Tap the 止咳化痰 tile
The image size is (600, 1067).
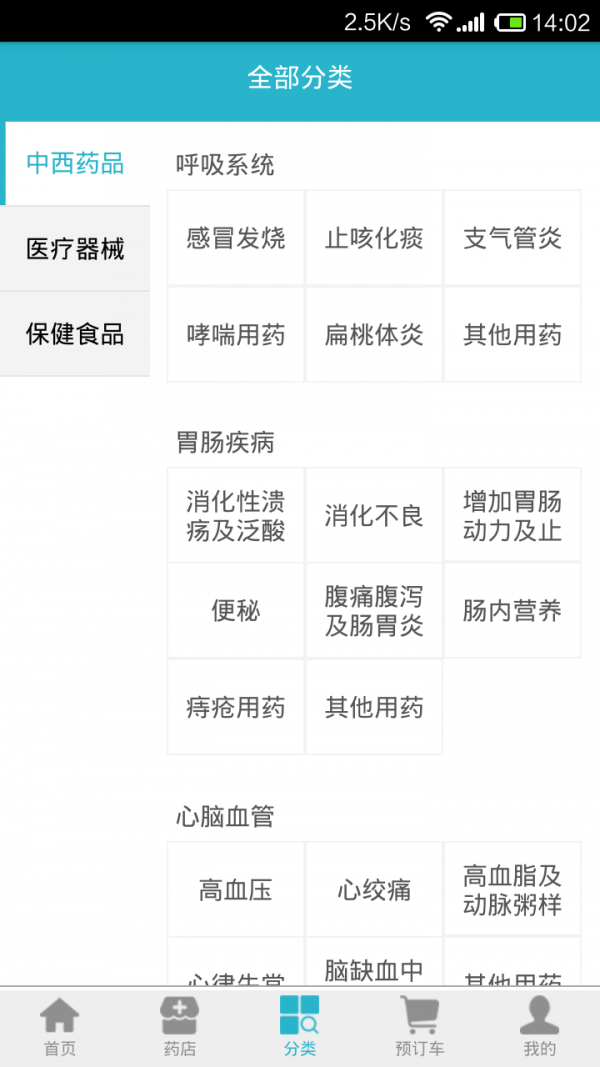pos(374,238)
